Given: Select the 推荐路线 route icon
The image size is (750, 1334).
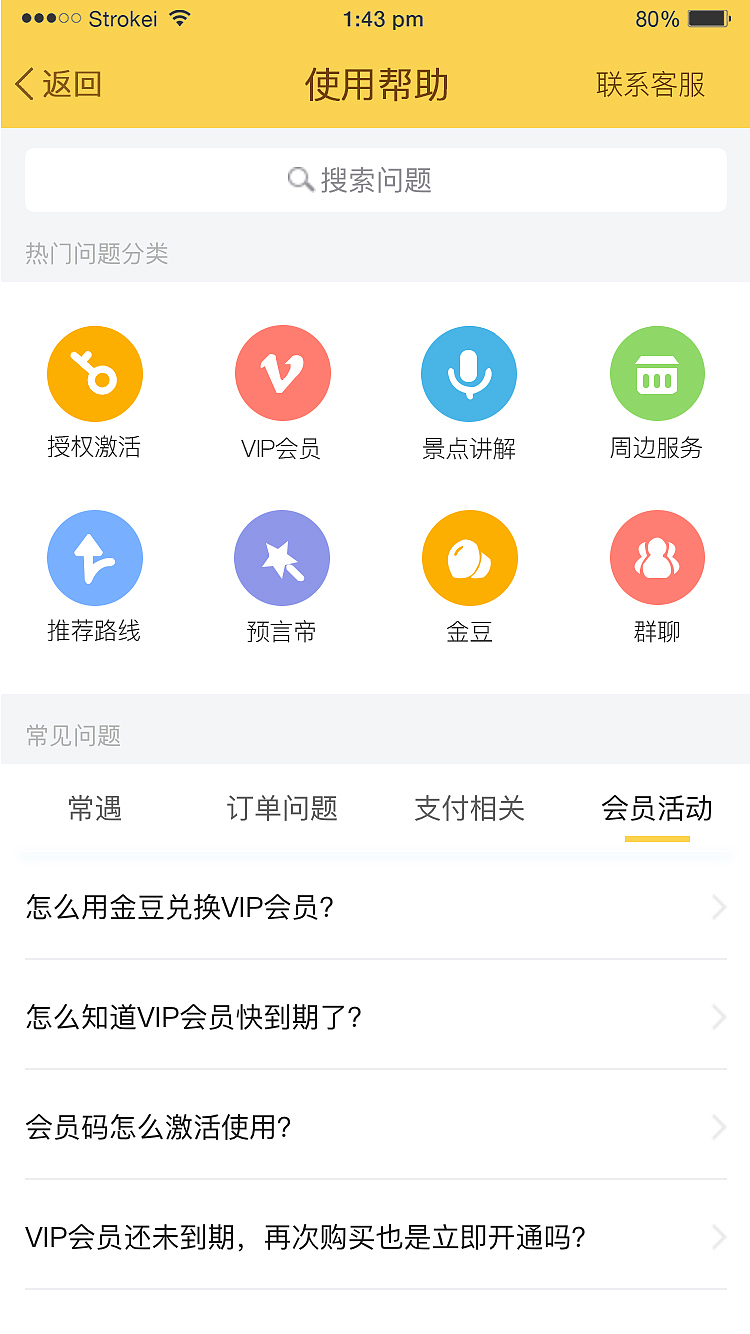Looking at the screenshot, I should (95, 557).
